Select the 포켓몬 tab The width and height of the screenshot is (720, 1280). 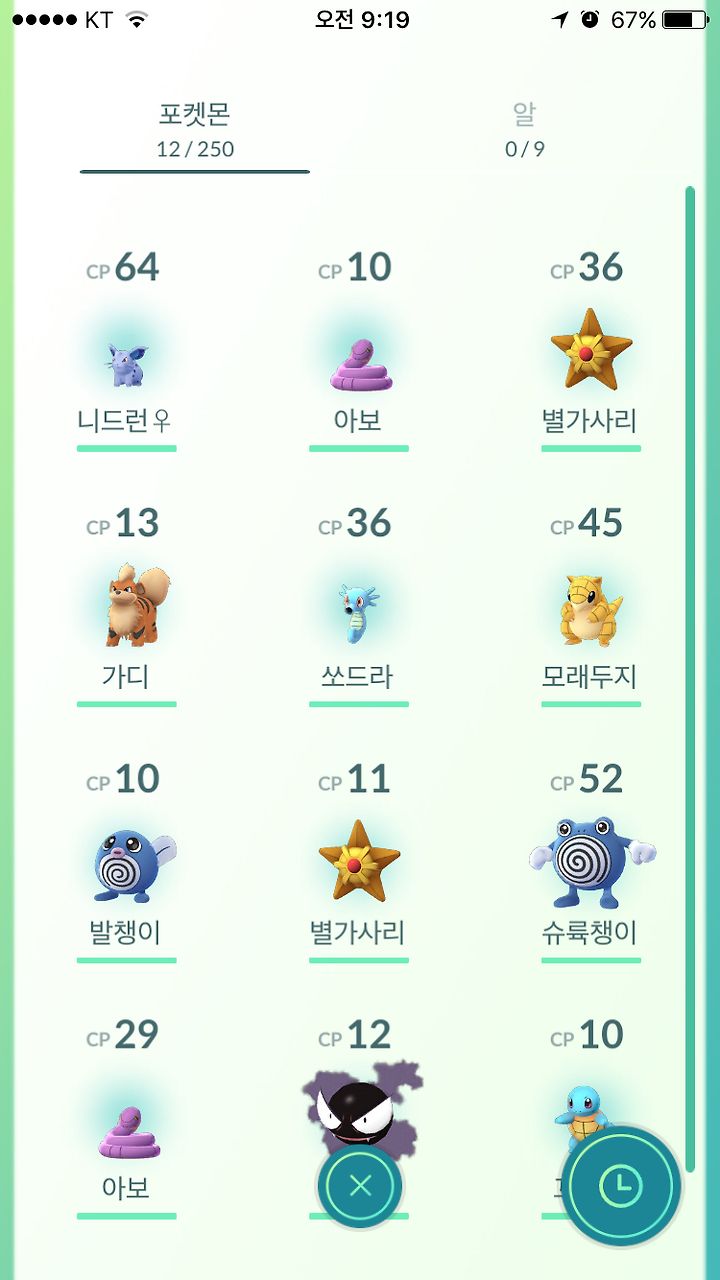[x=195, y=130]
